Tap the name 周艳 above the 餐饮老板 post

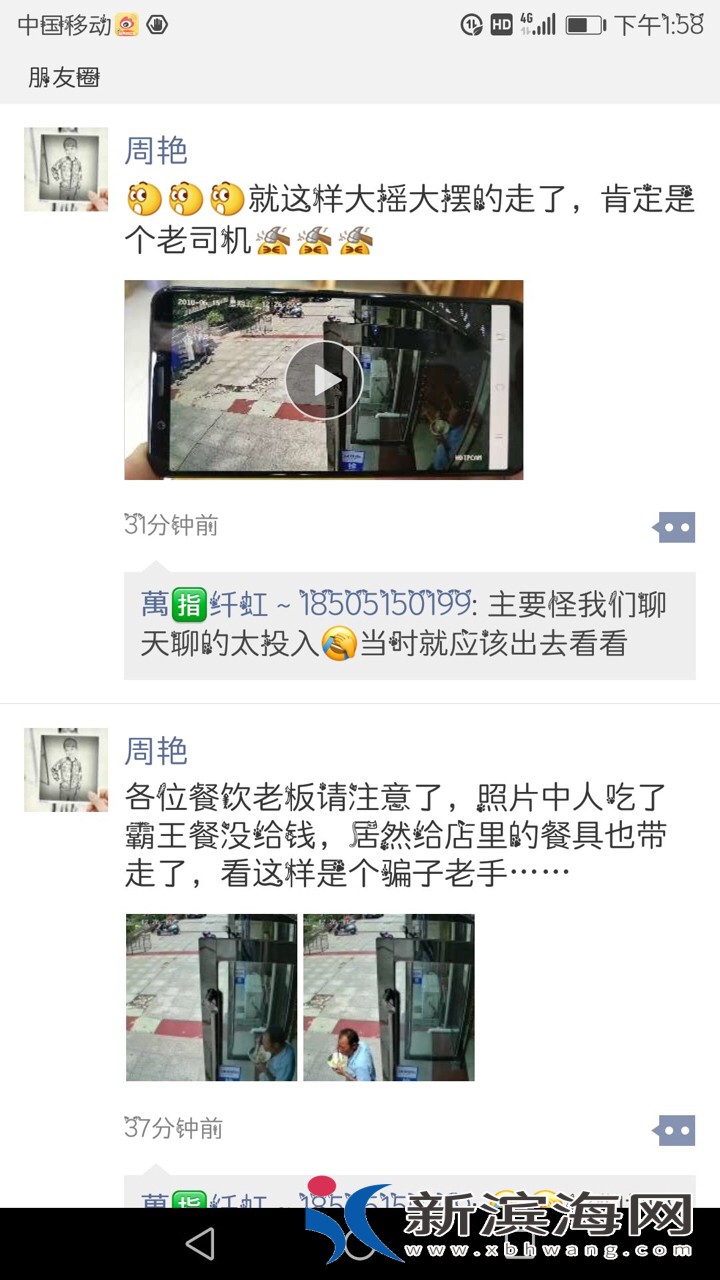[x=156, y=751]
